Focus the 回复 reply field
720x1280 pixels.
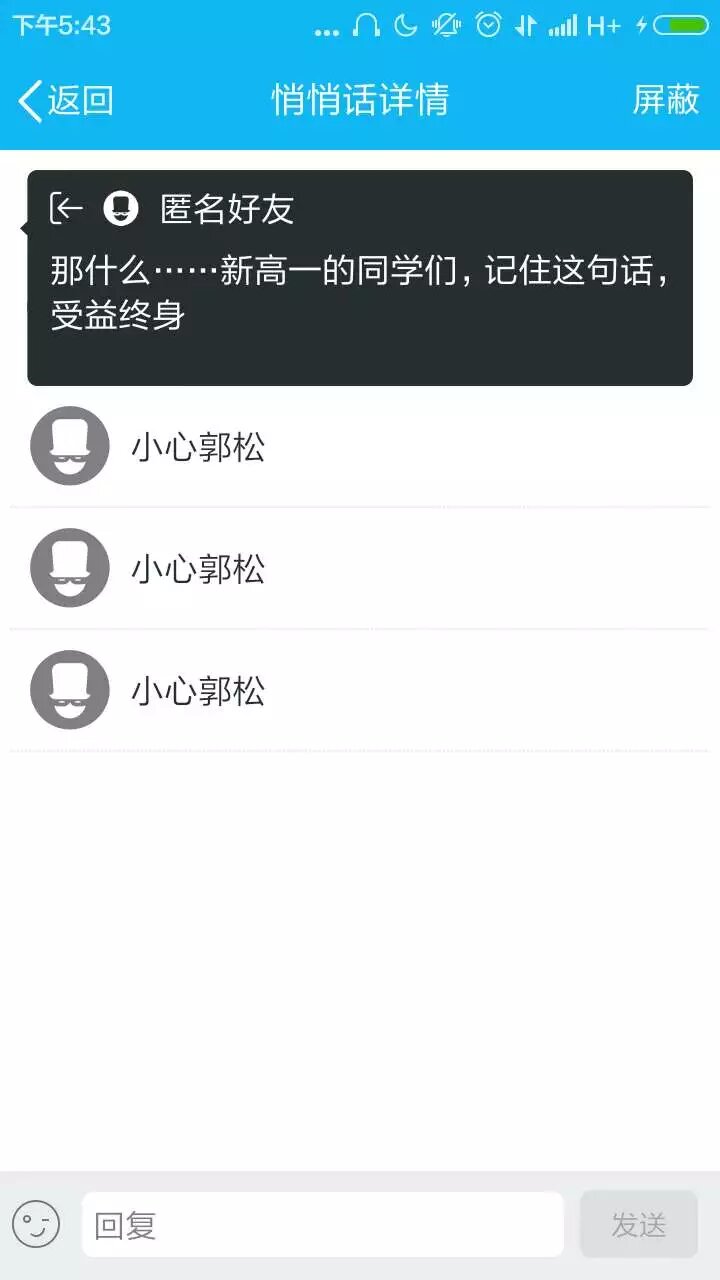tap(322, 1224)
